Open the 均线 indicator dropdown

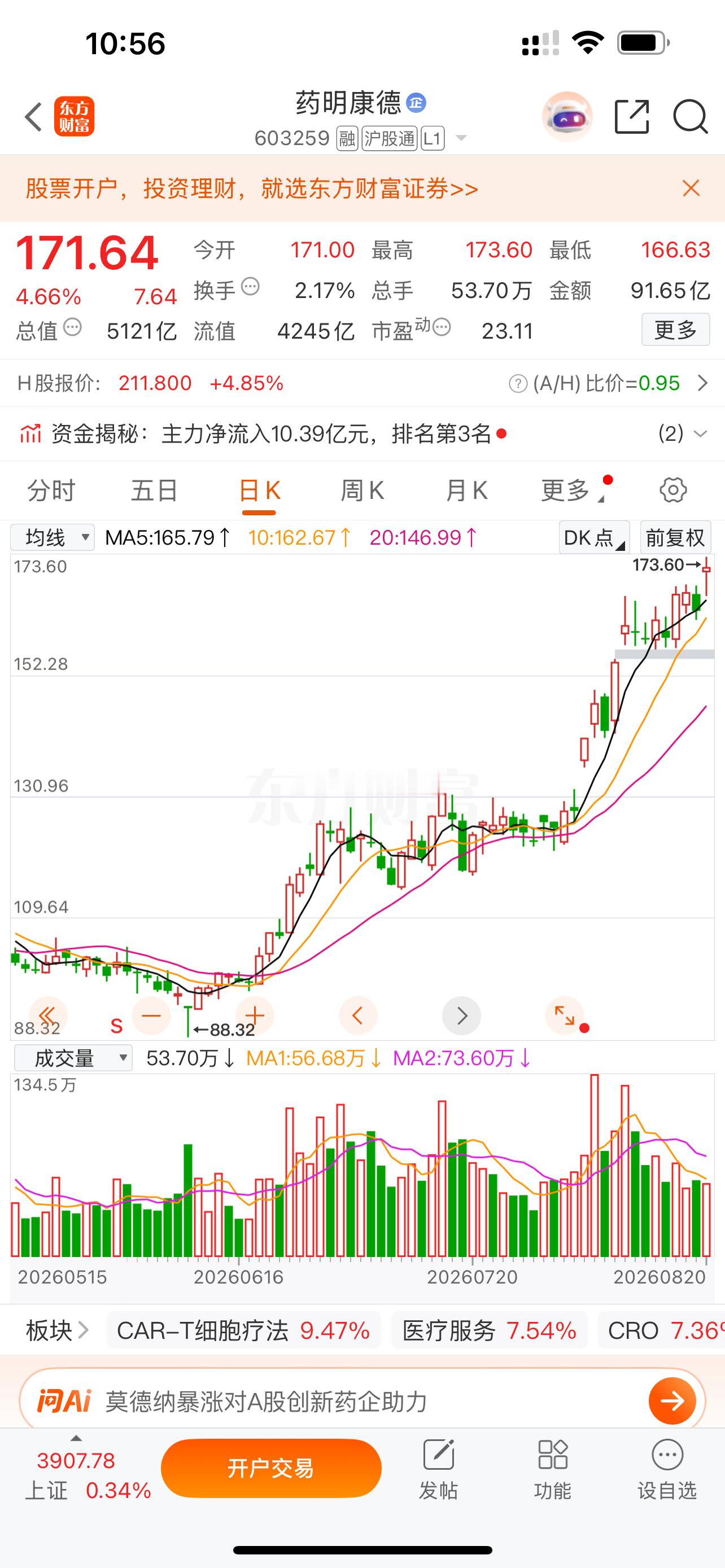click(x=53, y=537)
